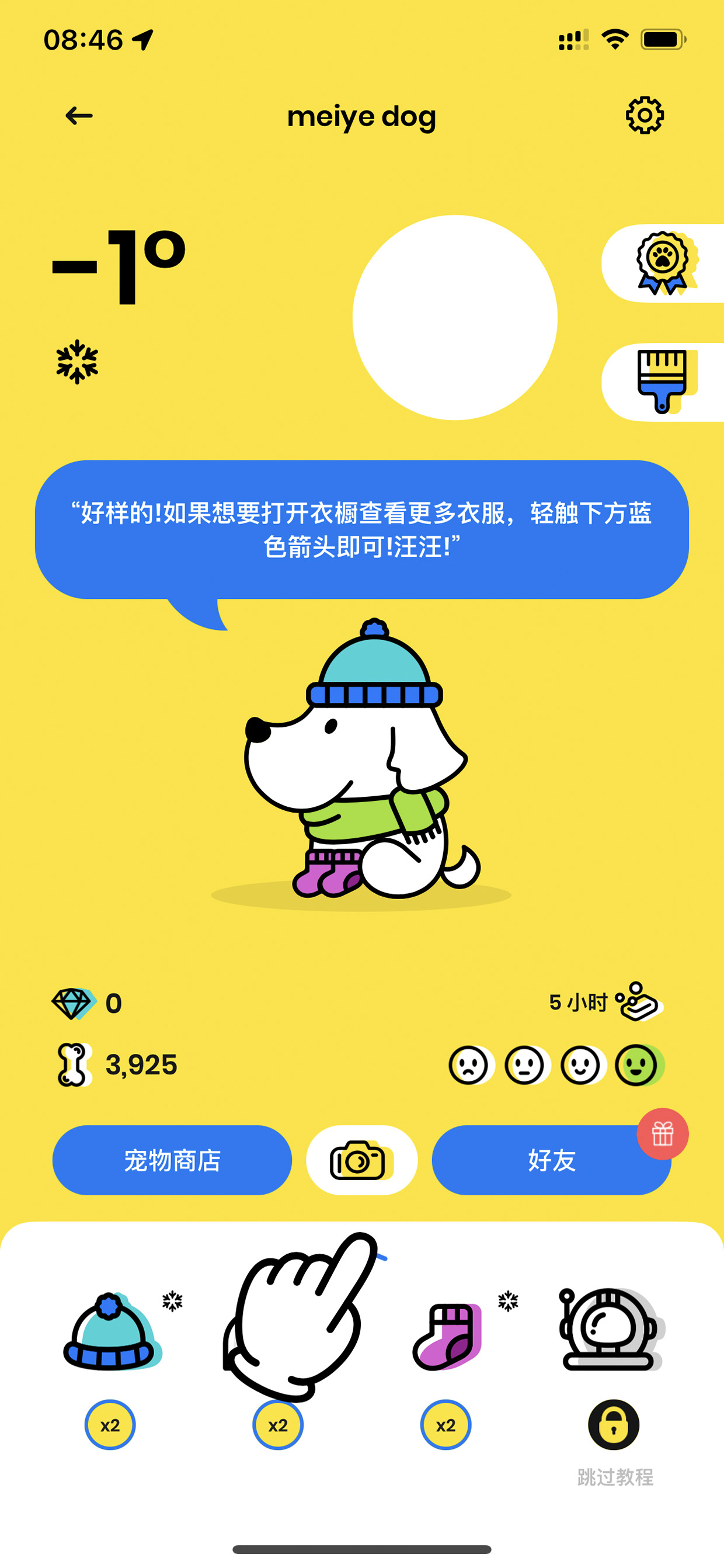
Task: Select the purple sock item
Action: (x=447, y=1337)
